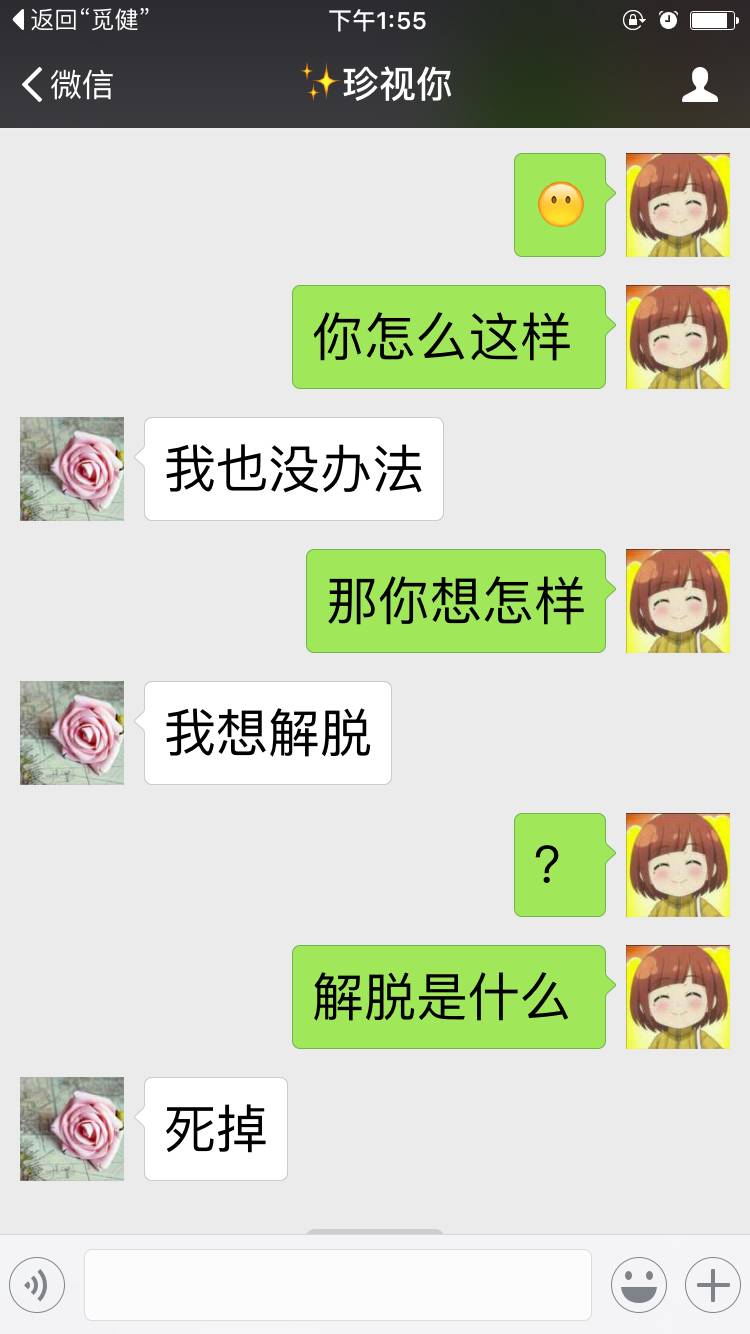Open the emoji sticker panel
This screenshot has height=1334, width=750.
pos(638,1285)
